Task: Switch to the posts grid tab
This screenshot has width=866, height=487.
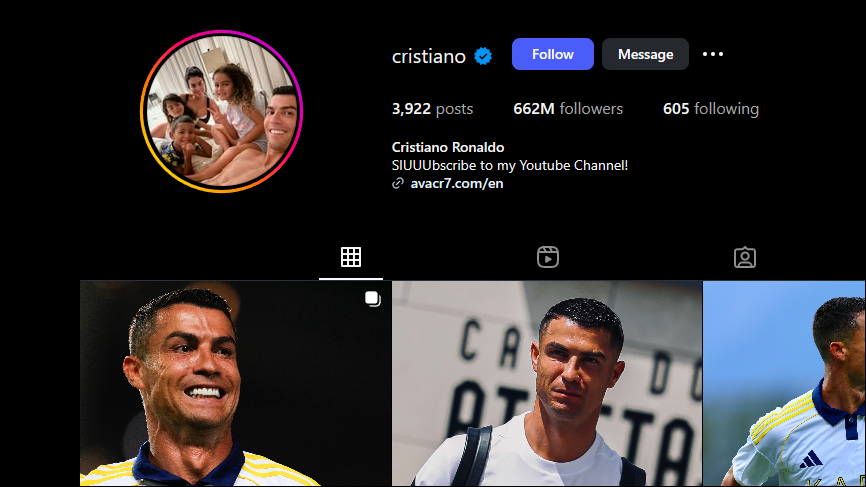Action: [351, 257]
